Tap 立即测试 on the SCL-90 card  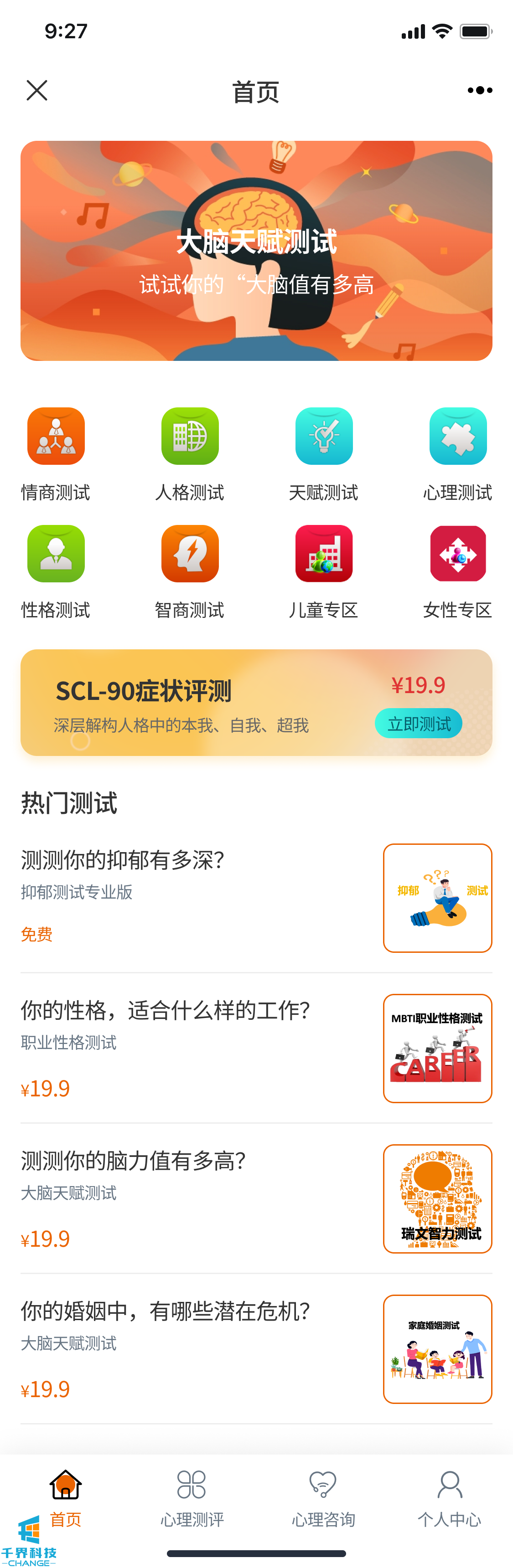(x=419, y=724)
